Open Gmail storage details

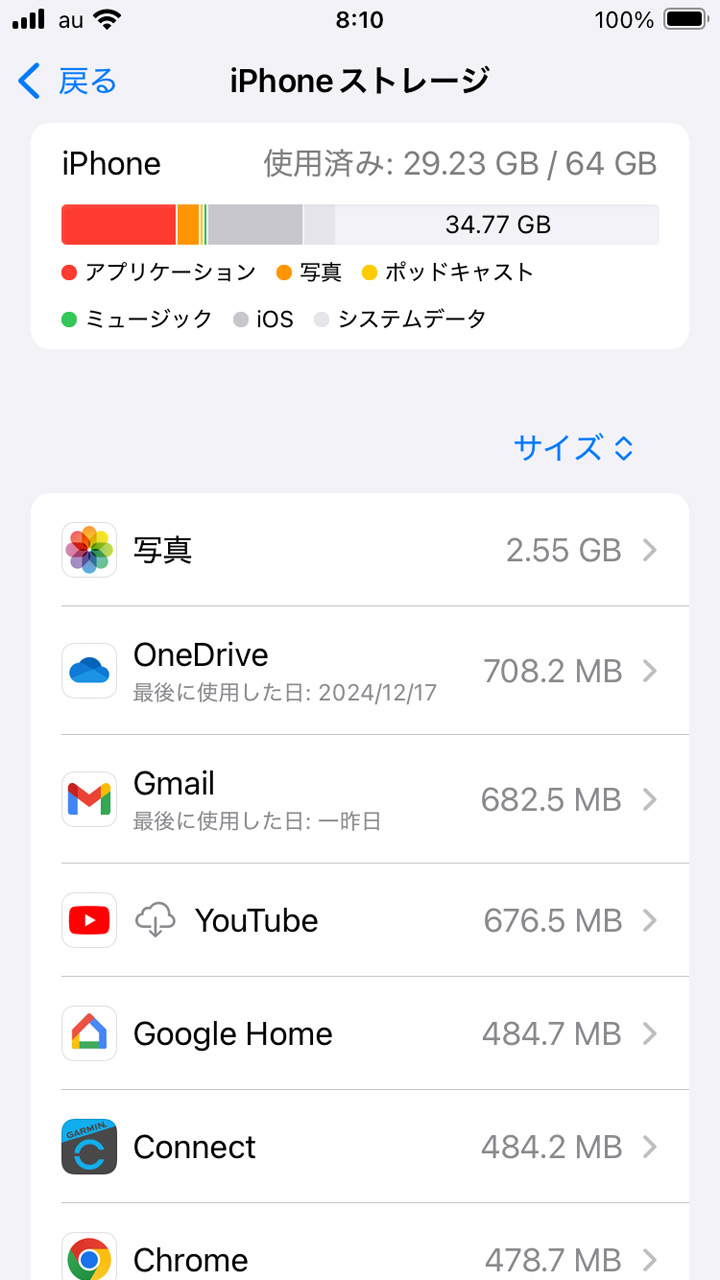click(360, 799)
